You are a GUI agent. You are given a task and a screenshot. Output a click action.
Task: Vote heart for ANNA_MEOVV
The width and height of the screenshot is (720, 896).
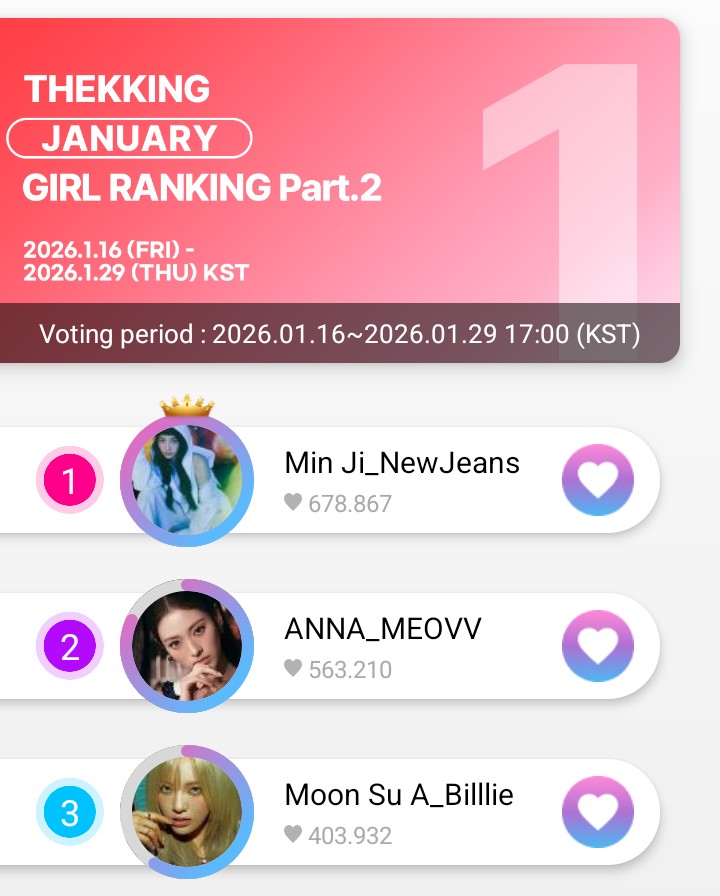(x=598, y=646)
